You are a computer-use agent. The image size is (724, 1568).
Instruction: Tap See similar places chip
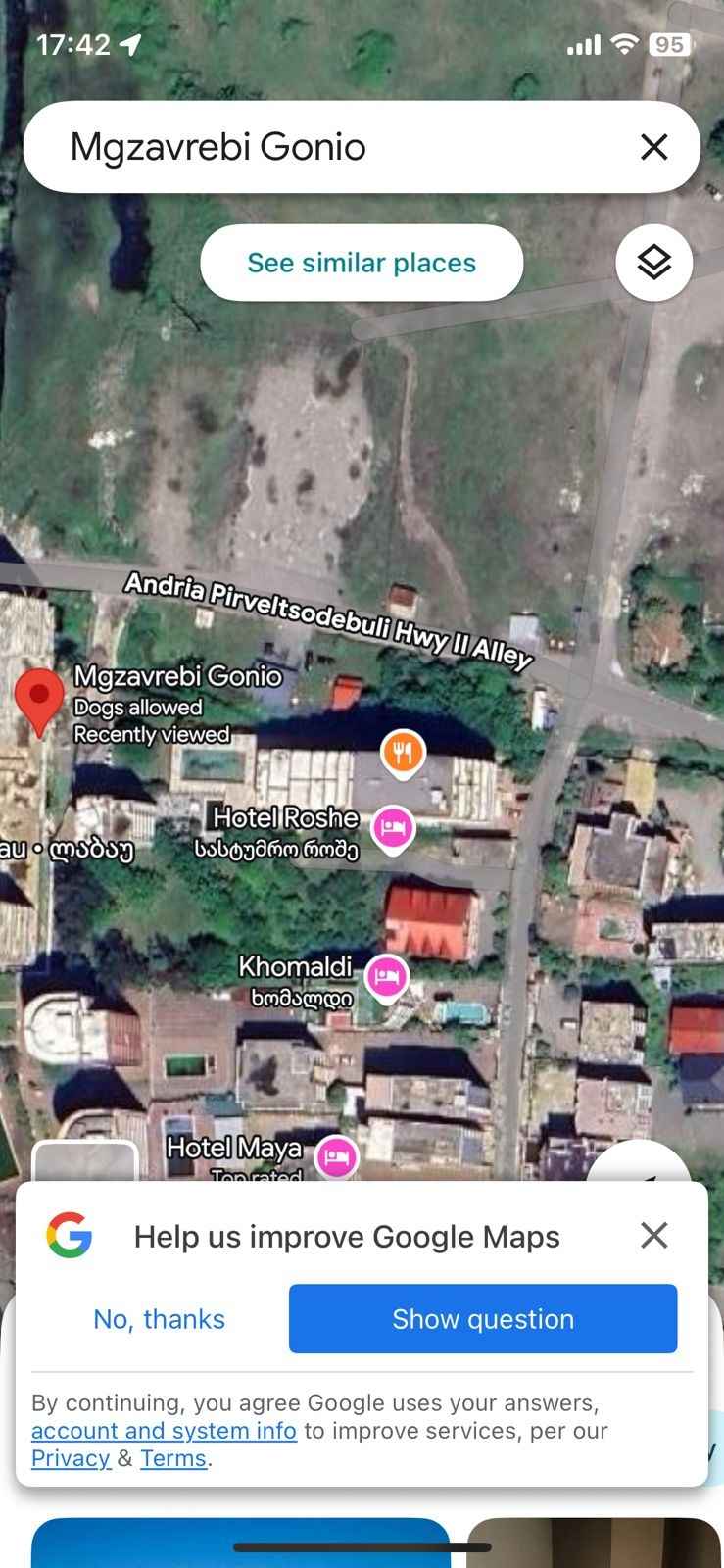362,263
